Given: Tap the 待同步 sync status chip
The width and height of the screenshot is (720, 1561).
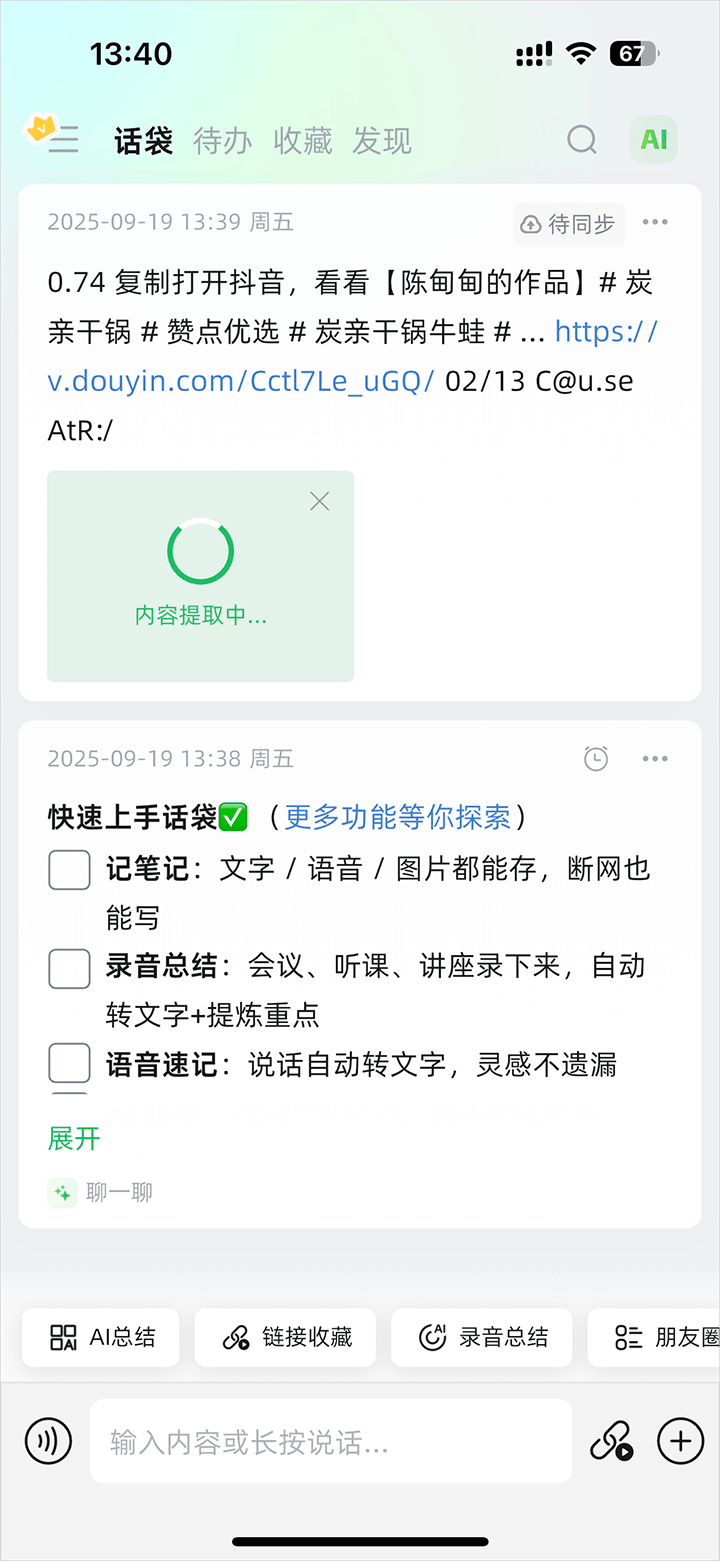Looking at the screenshot, I should (x=569, y=224).
